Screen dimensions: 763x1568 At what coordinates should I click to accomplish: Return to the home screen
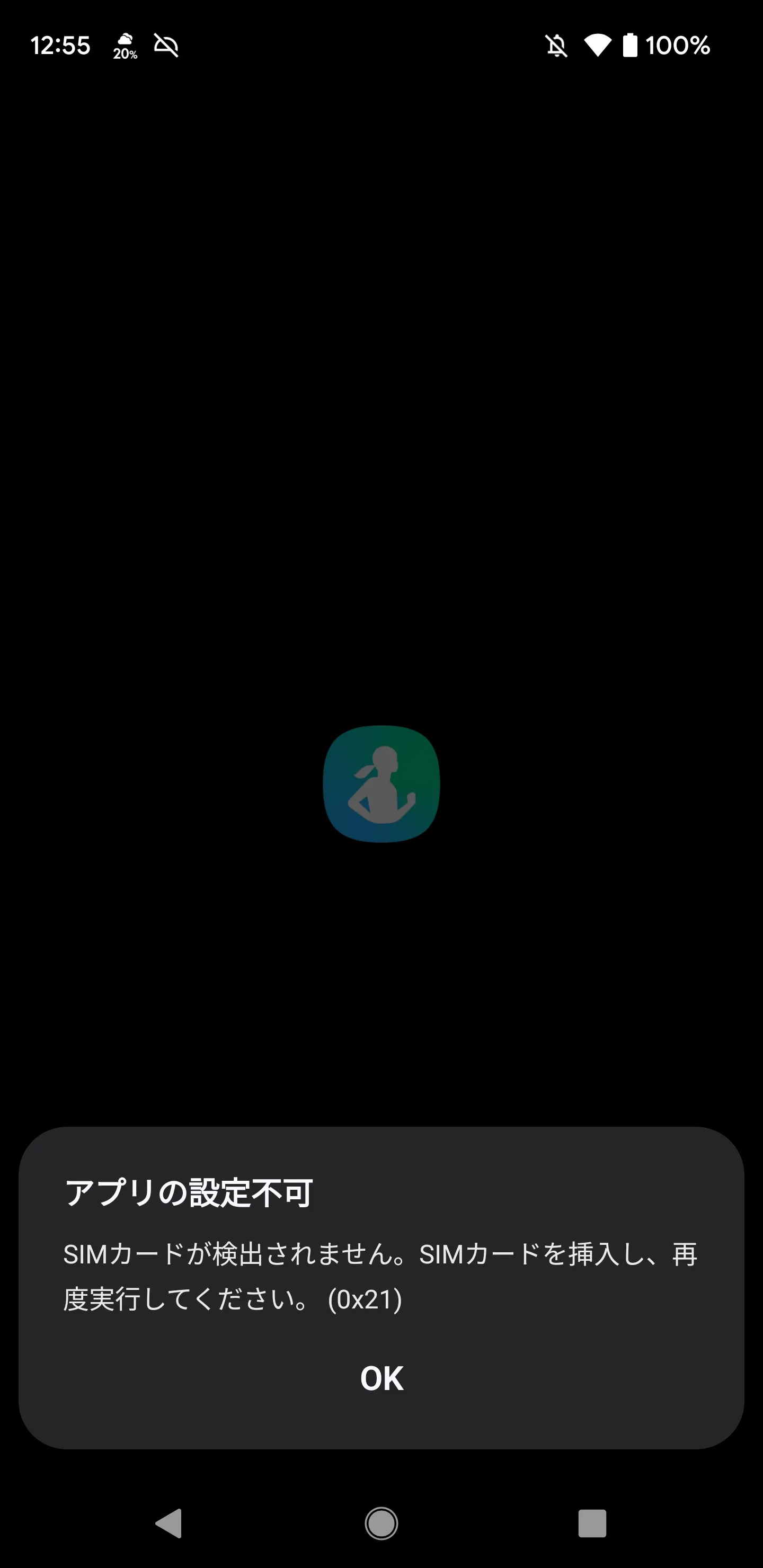tap(381, 1524)
